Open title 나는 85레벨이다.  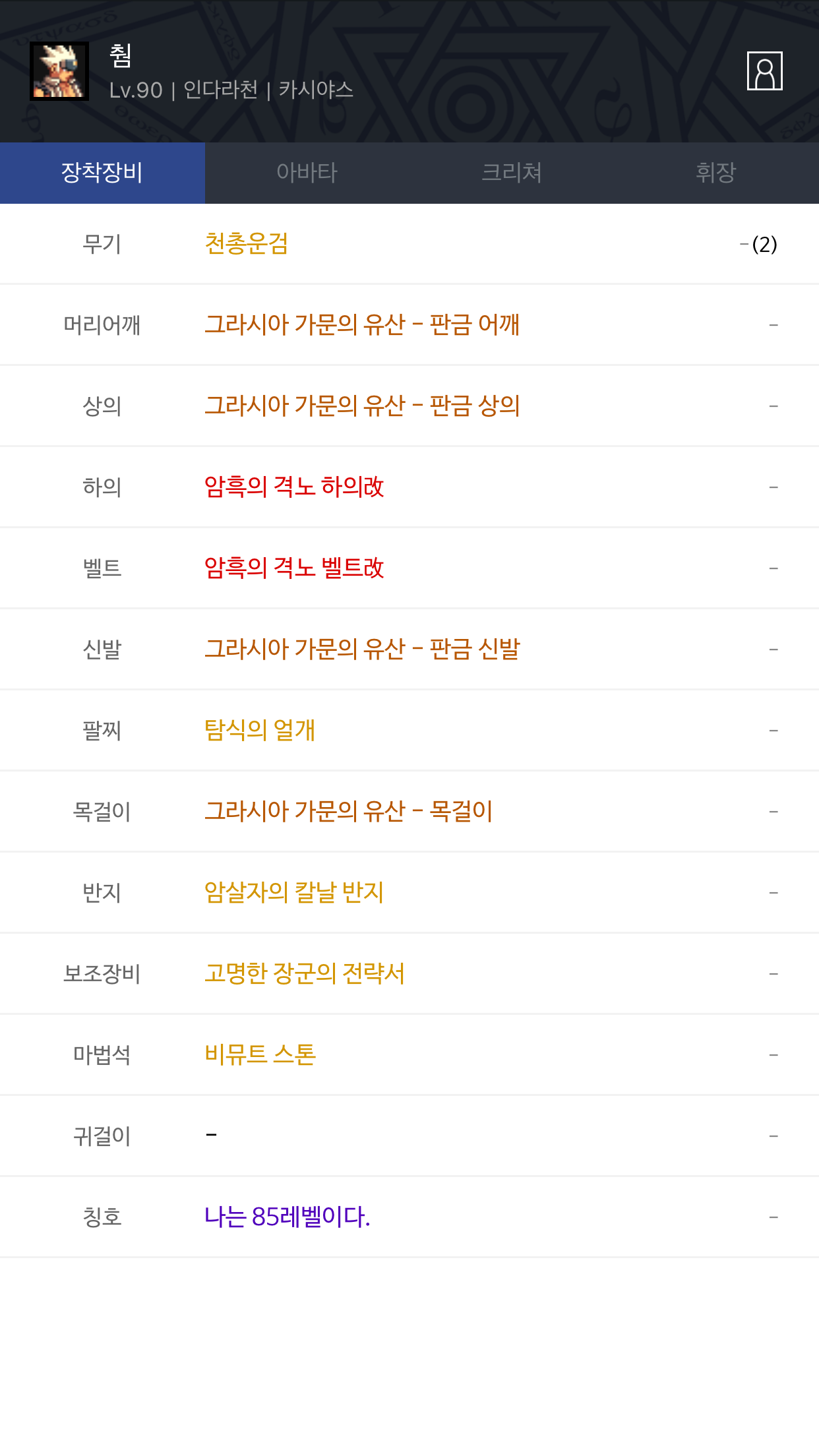point(287,1217)
